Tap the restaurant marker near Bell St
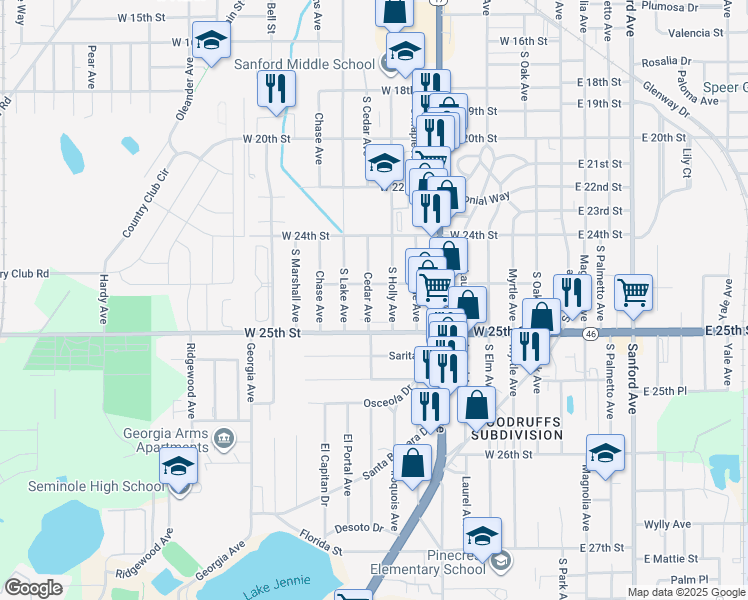This screenshot has width=748, height=600. [x=274, y=89]
